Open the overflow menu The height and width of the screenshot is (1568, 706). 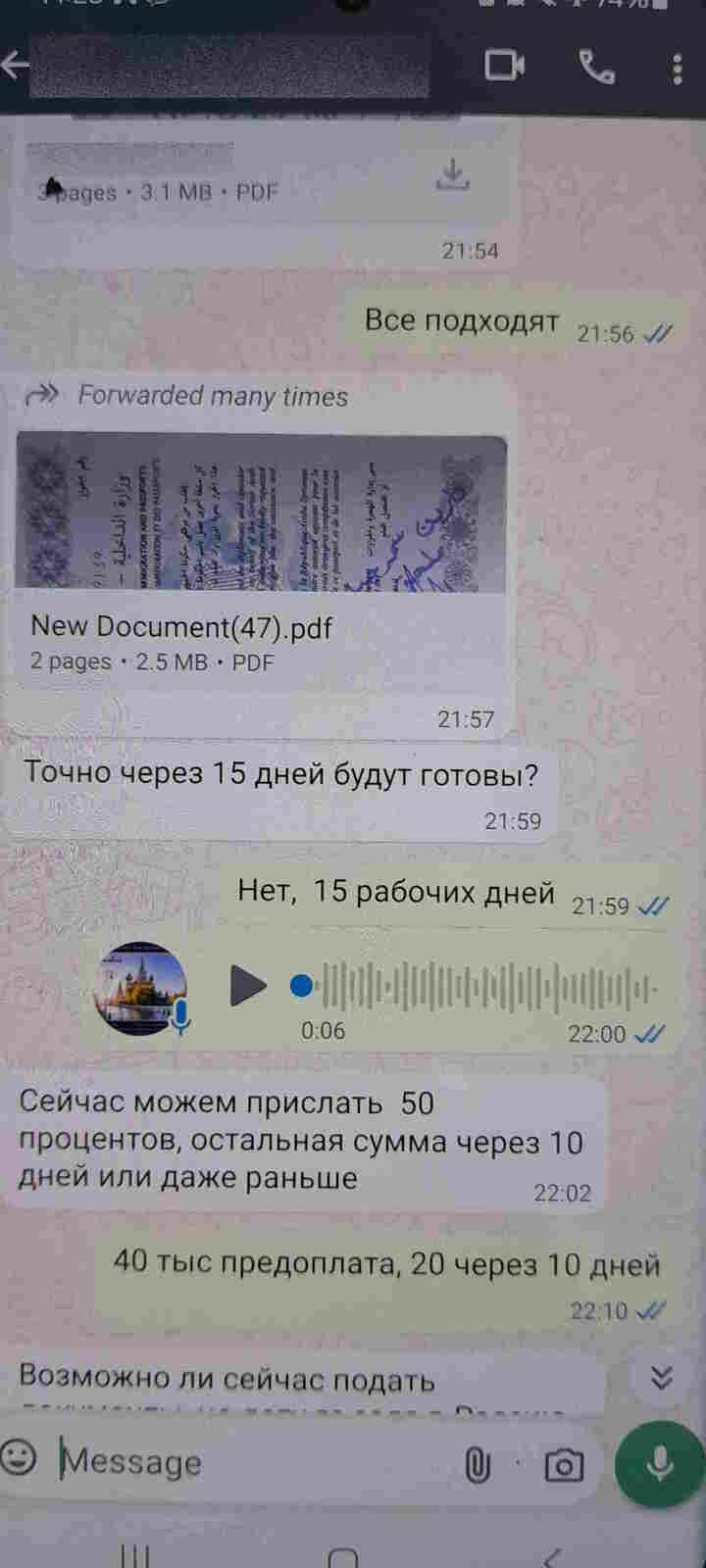pos(677,69)
